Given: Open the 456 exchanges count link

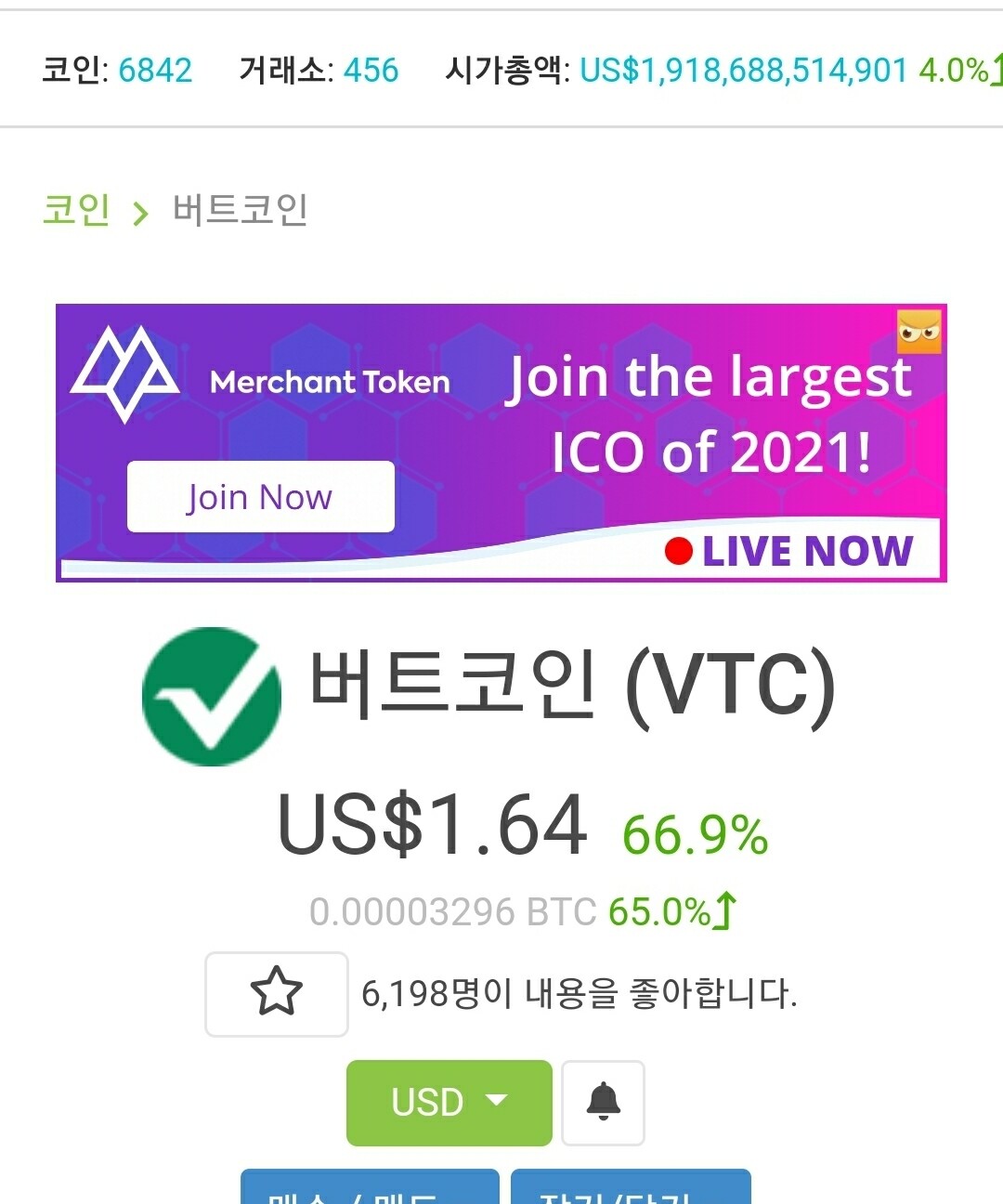Looking at the screenshot, I should point(371,71).
